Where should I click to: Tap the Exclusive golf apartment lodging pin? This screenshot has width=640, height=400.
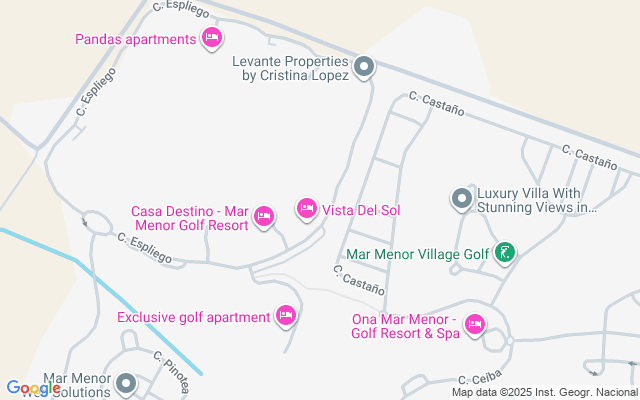[x=286, y=317]
